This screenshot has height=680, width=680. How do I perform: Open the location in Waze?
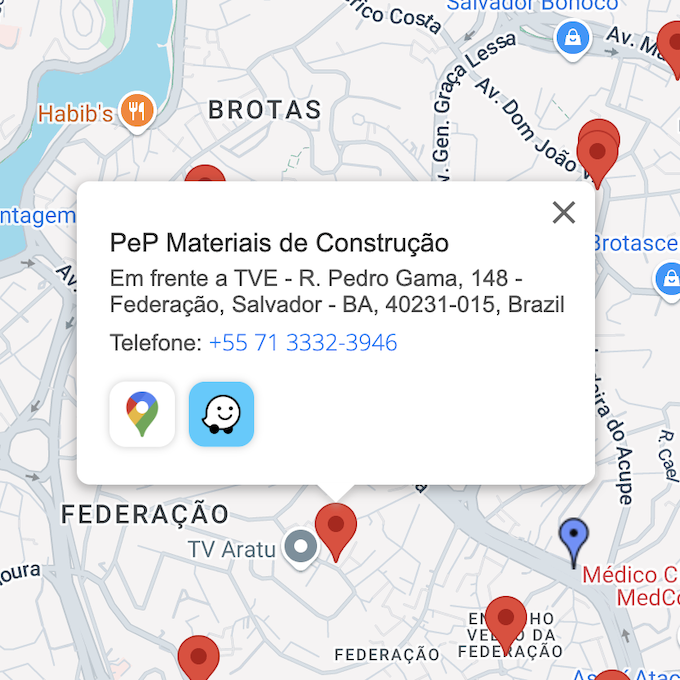(x=221, y=414)
